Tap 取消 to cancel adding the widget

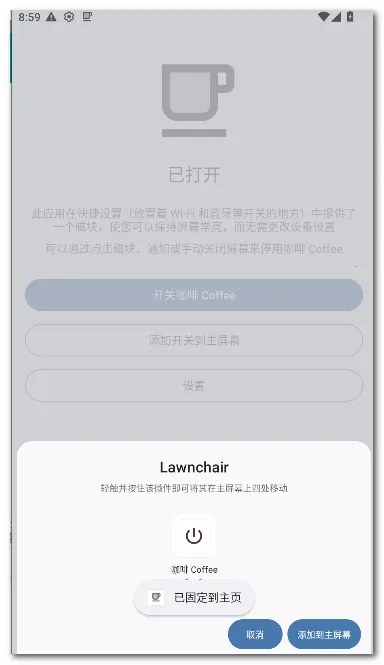pyautogui.click(x=255, y=634)
